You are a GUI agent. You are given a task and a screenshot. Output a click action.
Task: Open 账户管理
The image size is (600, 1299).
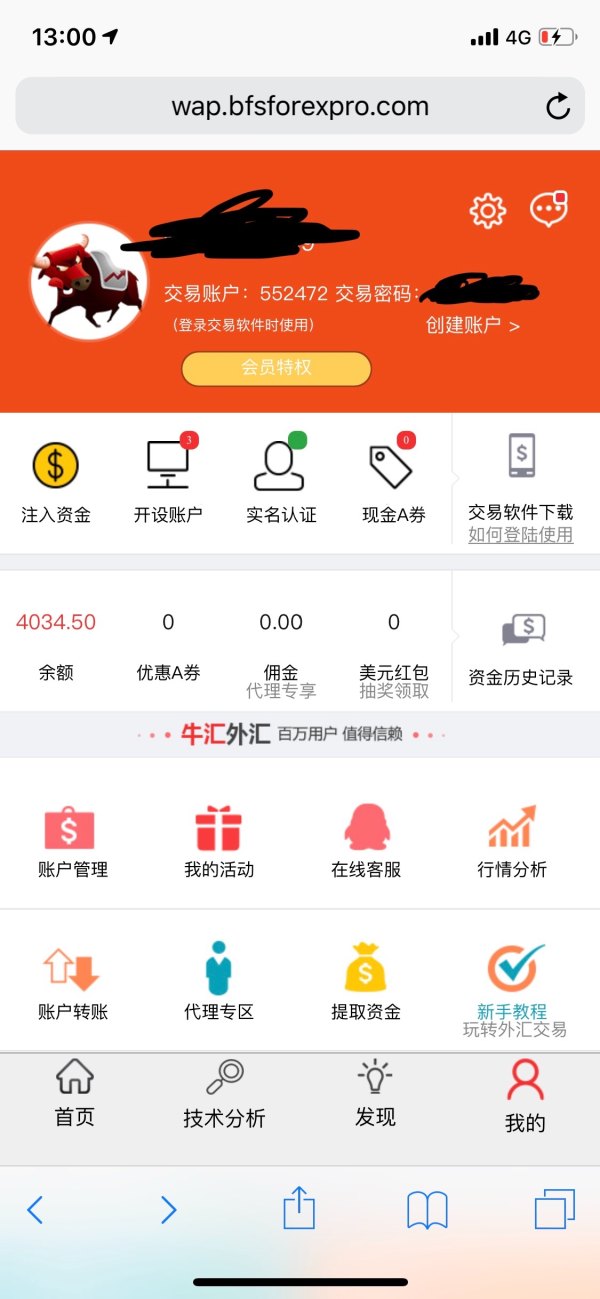tap(69, 842)
